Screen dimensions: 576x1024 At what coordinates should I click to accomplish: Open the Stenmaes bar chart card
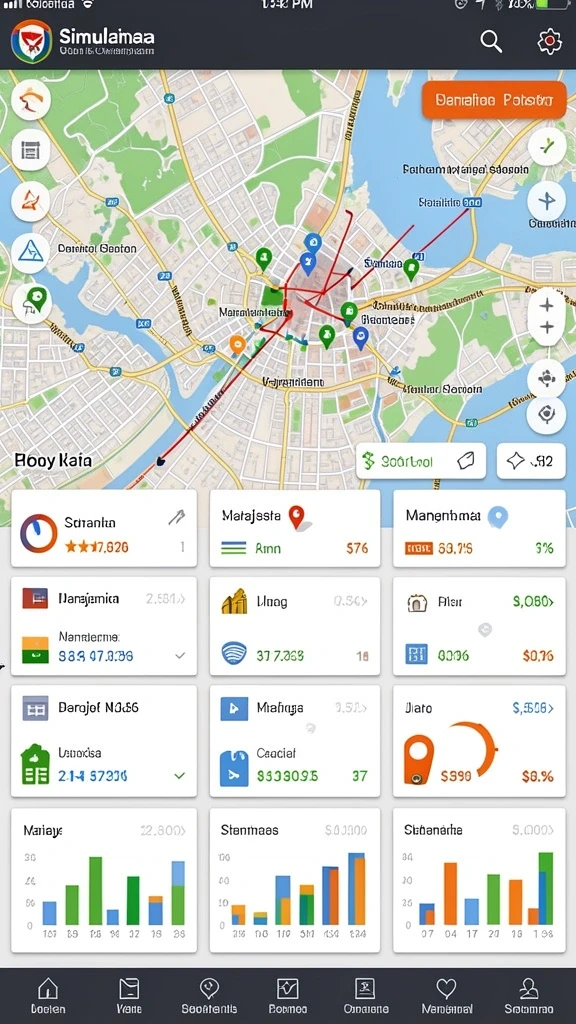pos(295,880)
